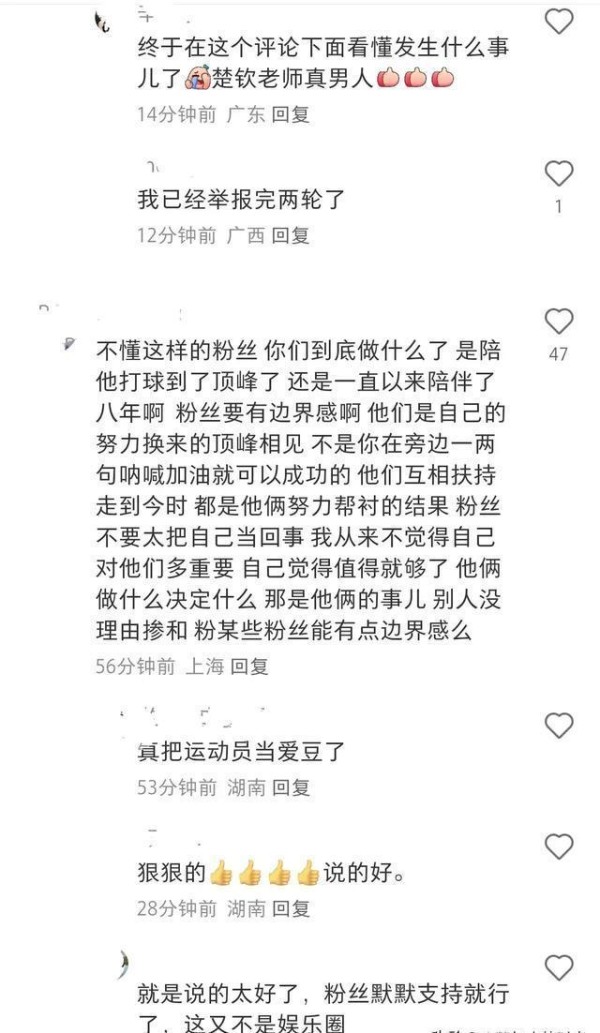
Task: Reply to the 12分钟前 广西 comment
Action: (291, 235)
